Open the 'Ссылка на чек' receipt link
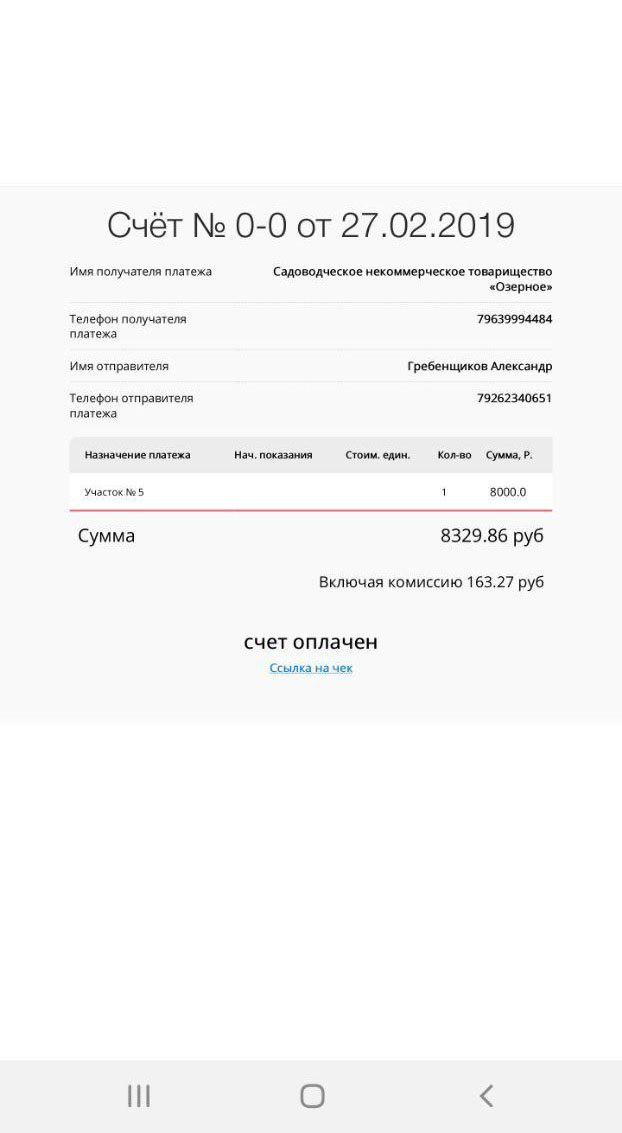Screen dimensions: 622x1133 [311, 668]
